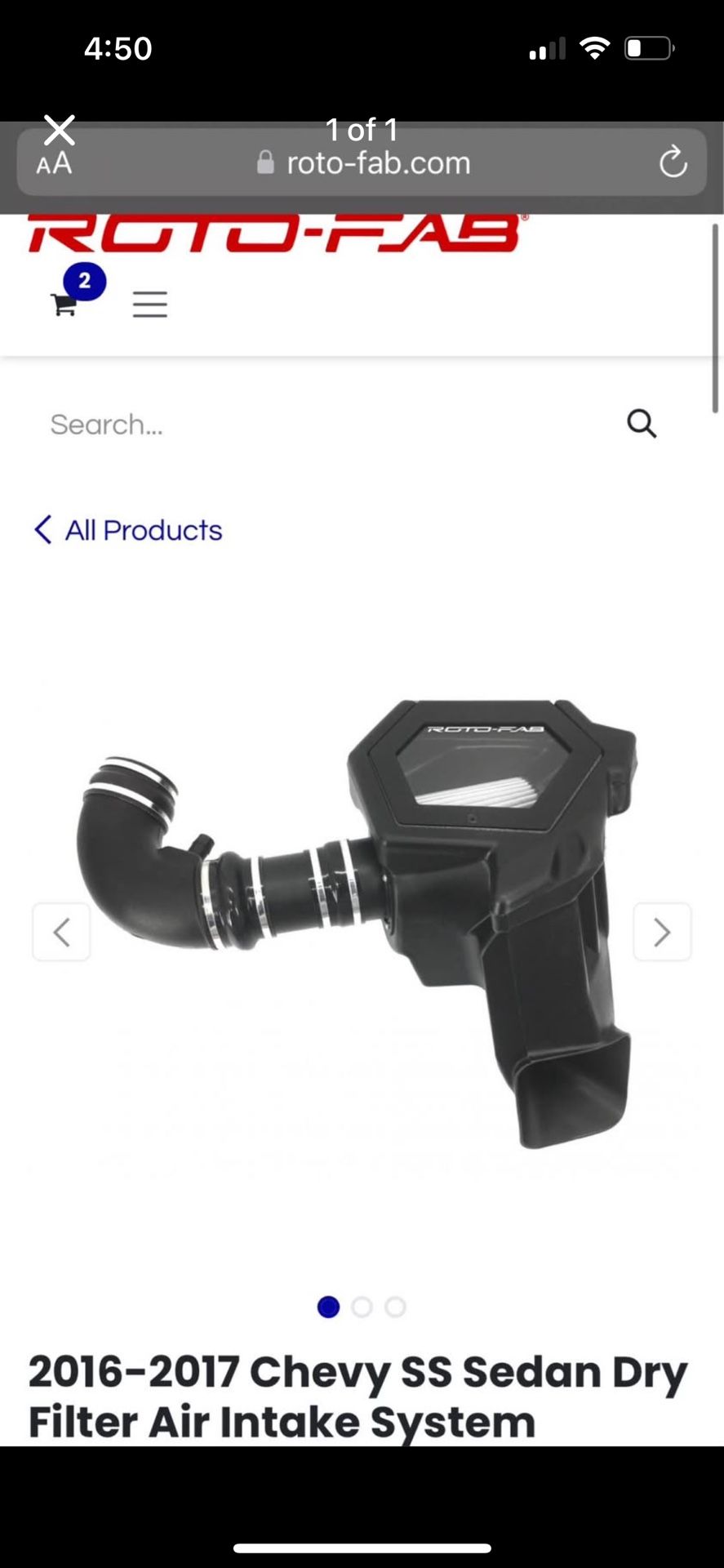Viewport: 724px width, 1568px height.
Task: Go back to All Products
Action: (128, 530)
